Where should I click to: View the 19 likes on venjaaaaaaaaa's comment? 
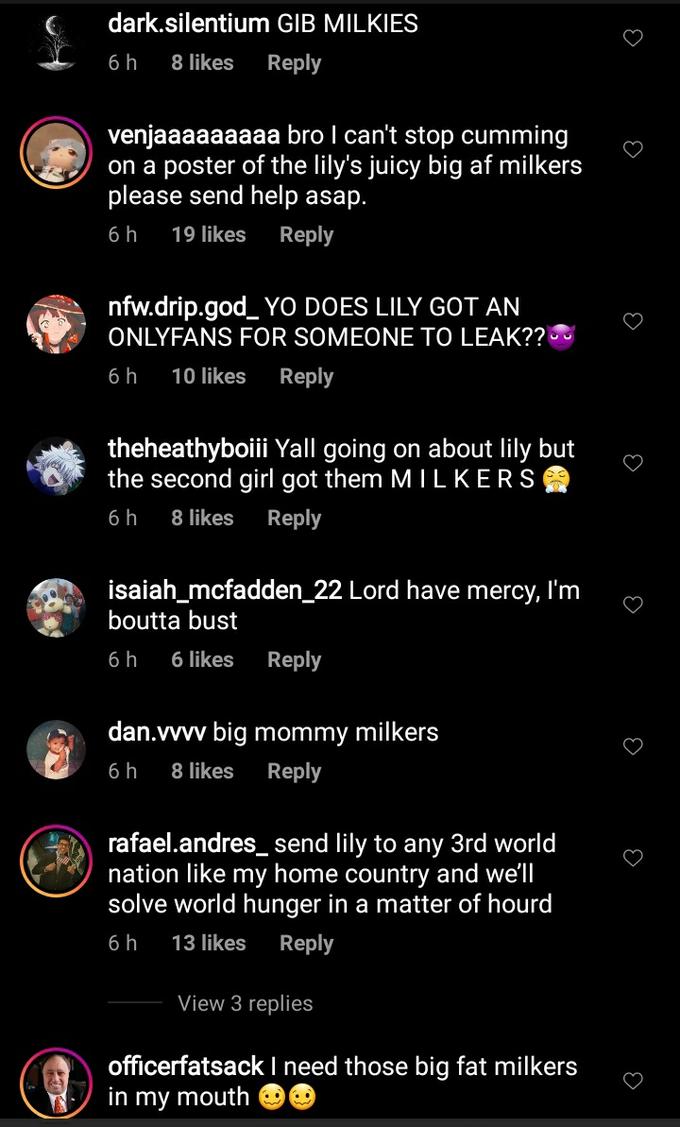click(x=208, y=234)
